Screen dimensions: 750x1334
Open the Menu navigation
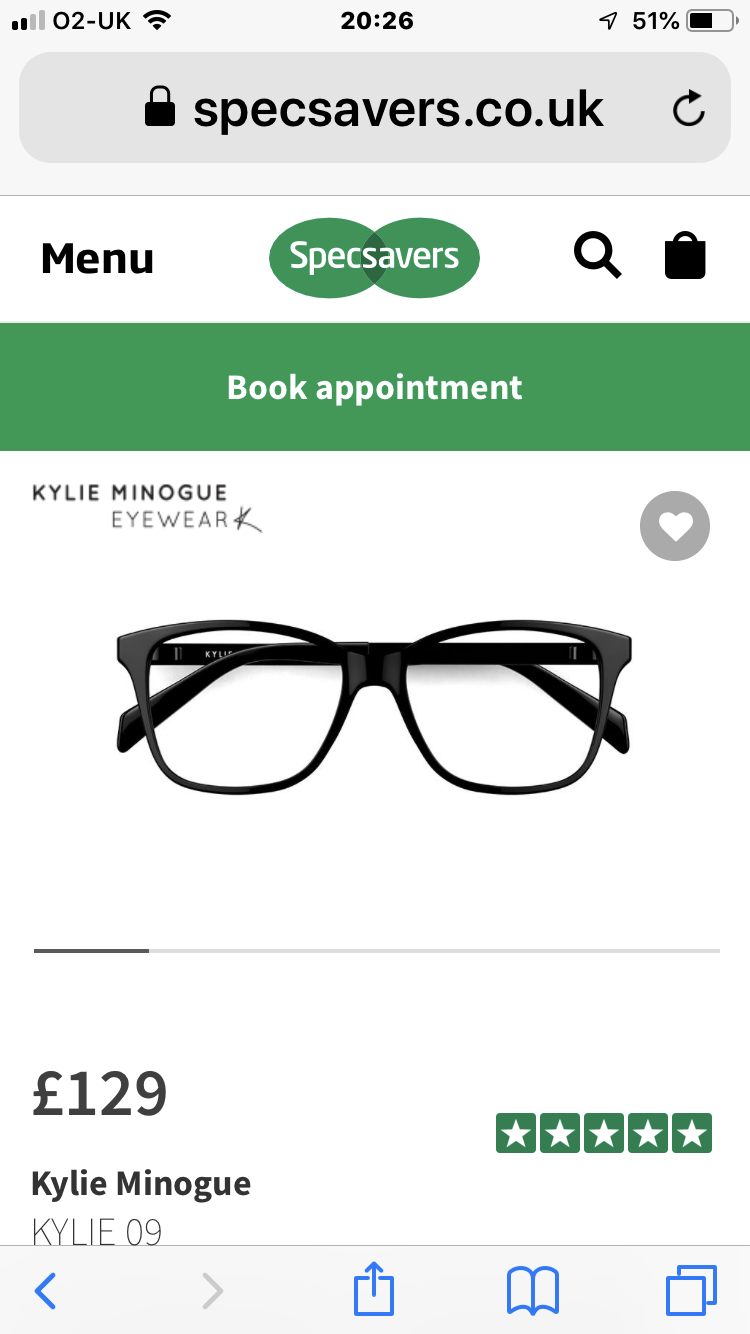(x=97, y=259)
